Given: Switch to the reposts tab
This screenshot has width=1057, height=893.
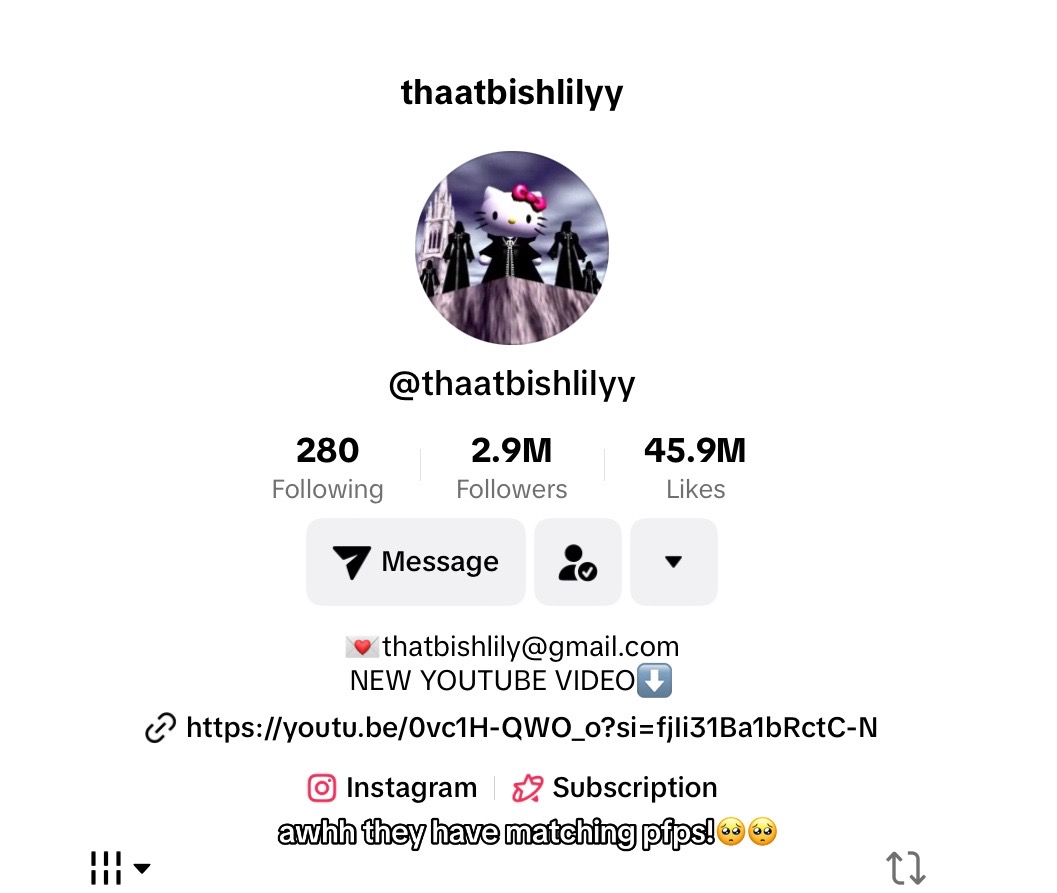Looking at the screenshot, I should (x=905, y=867).
